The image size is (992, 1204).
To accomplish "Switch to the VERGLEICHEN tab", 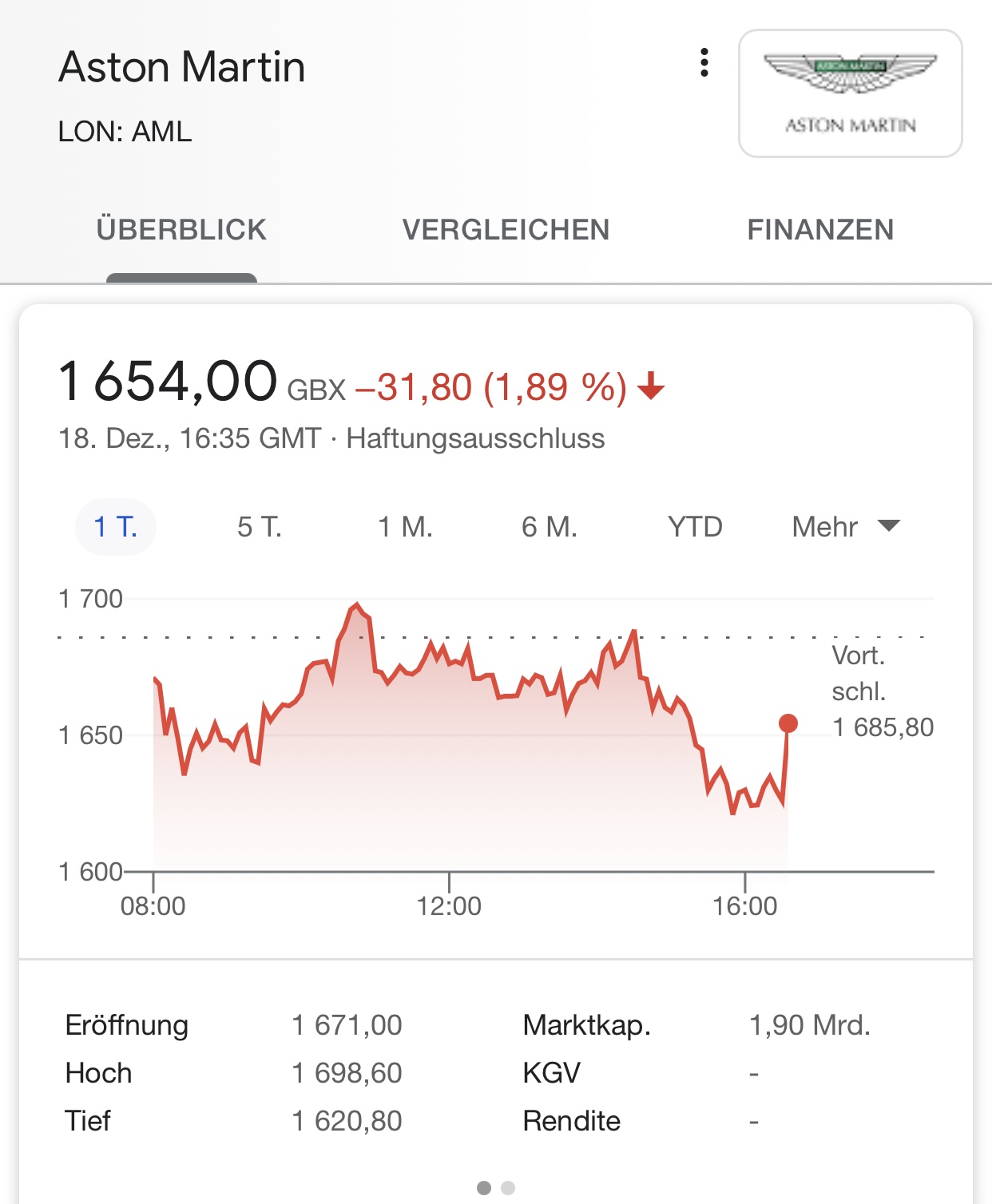I will pyautogui.click(x=506, y=229).
